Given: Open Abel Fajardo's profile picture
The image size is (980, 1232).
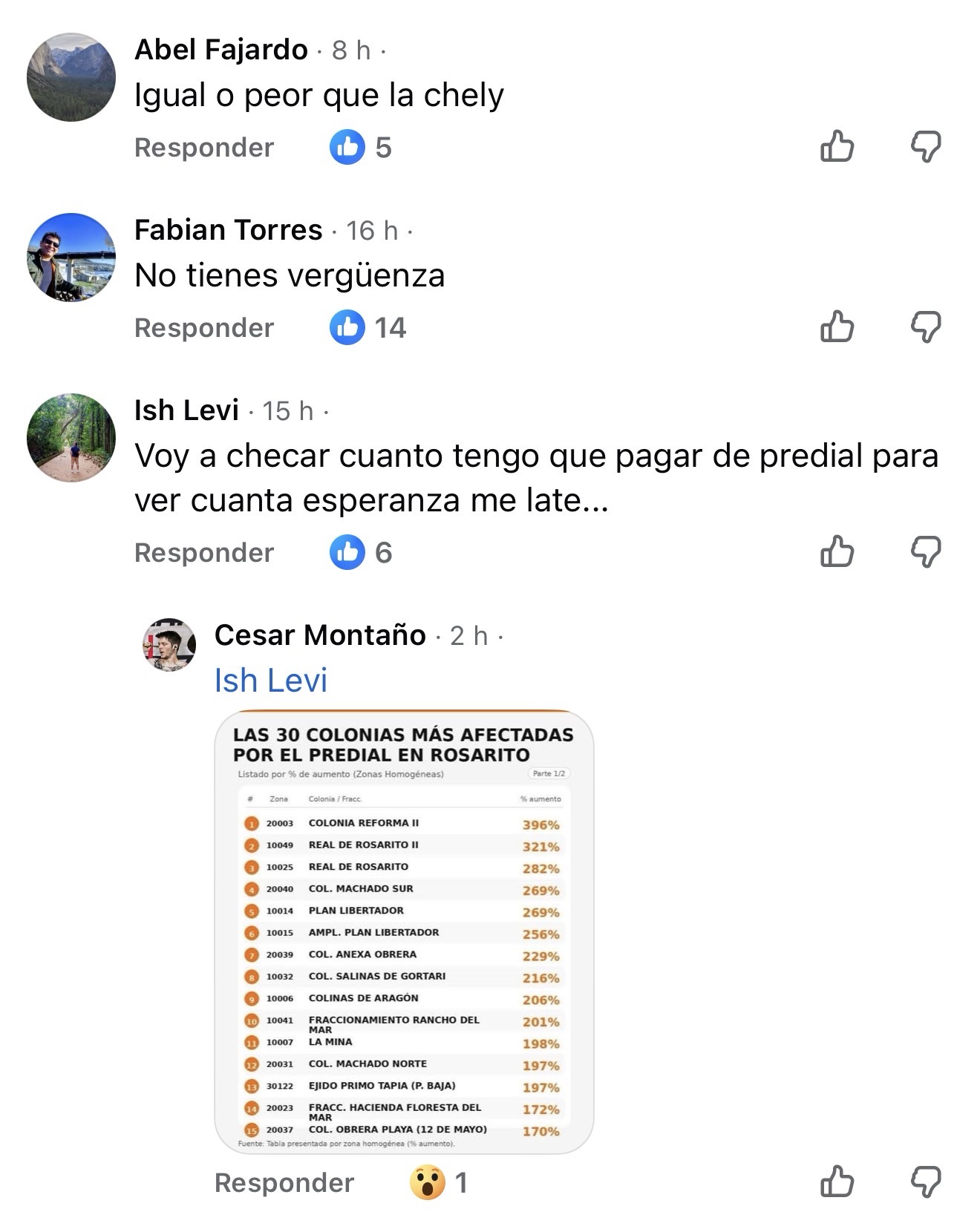Looking at the screenshot, I should coord(71,77).
